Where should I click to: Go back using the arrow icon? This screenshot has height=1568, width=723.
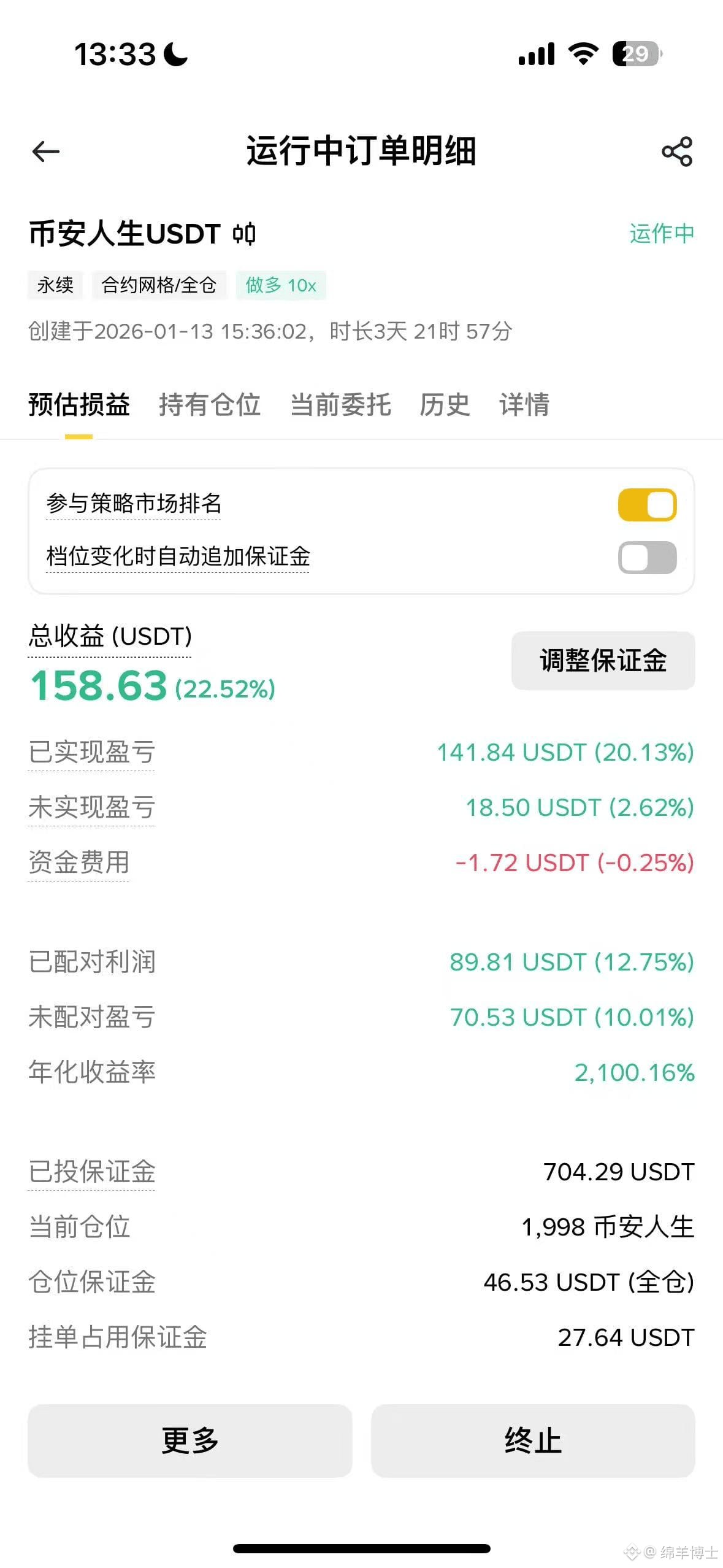click(46, 152)
